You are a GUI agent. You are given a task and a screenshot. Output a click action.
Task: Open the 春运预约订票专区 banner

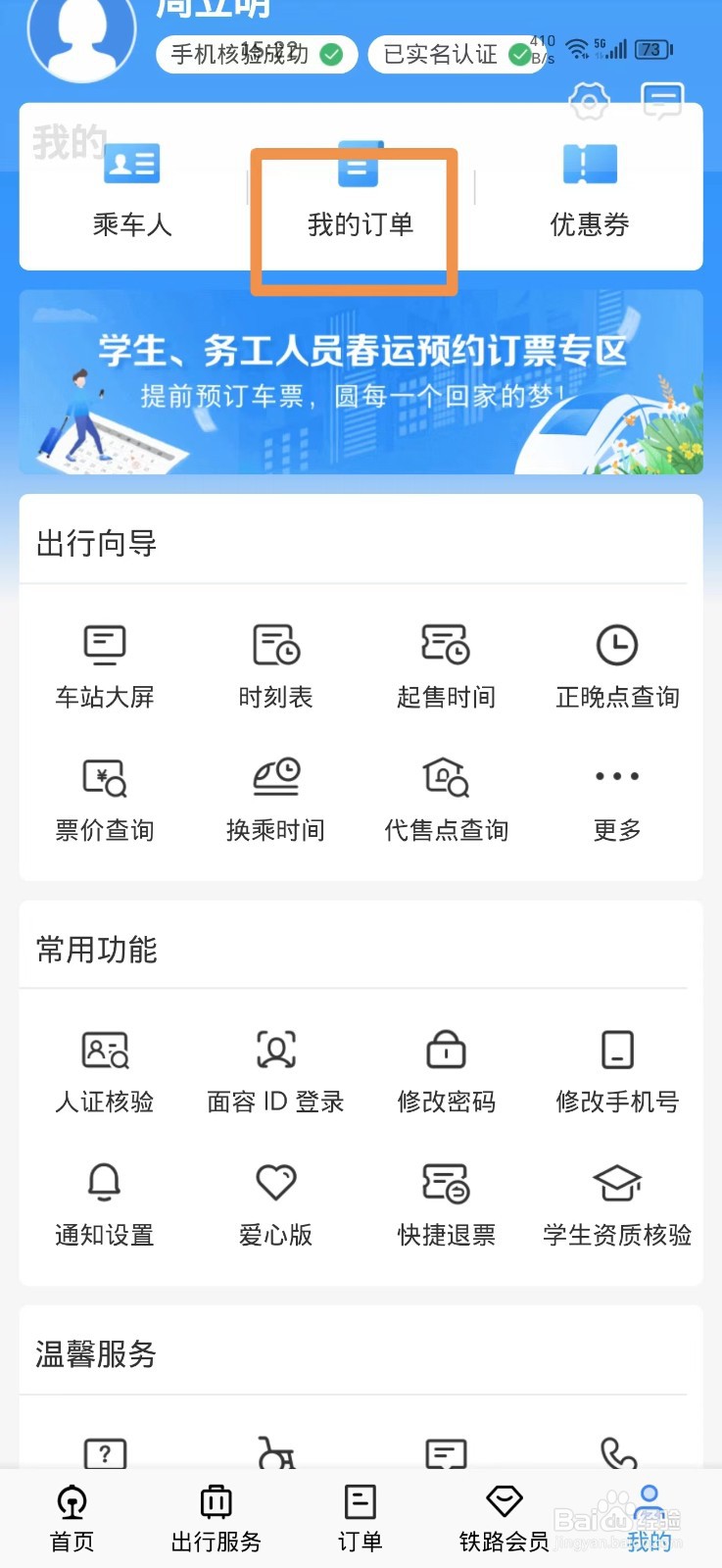click(361, 381)
